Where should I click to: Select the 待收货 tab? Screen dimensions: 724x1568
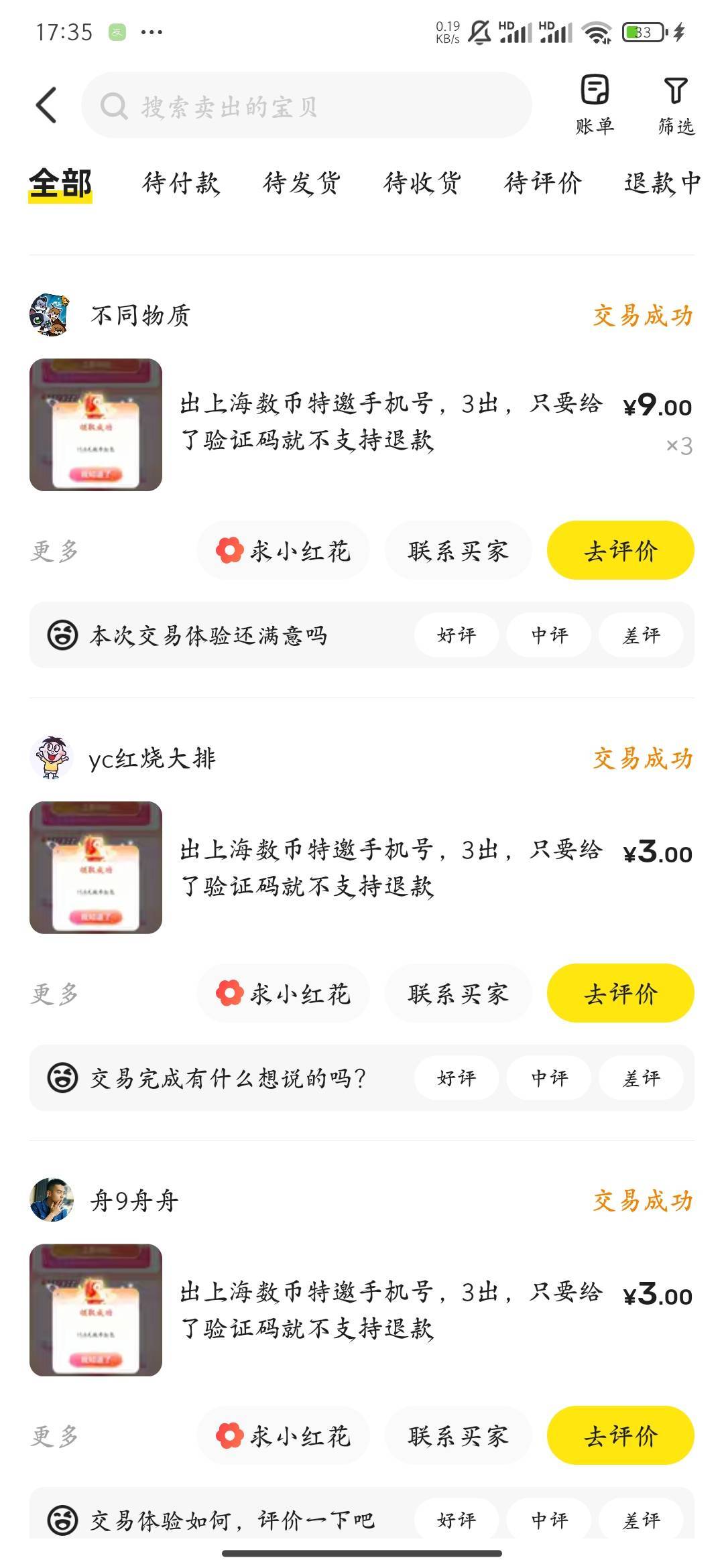(x=422, y=183)
